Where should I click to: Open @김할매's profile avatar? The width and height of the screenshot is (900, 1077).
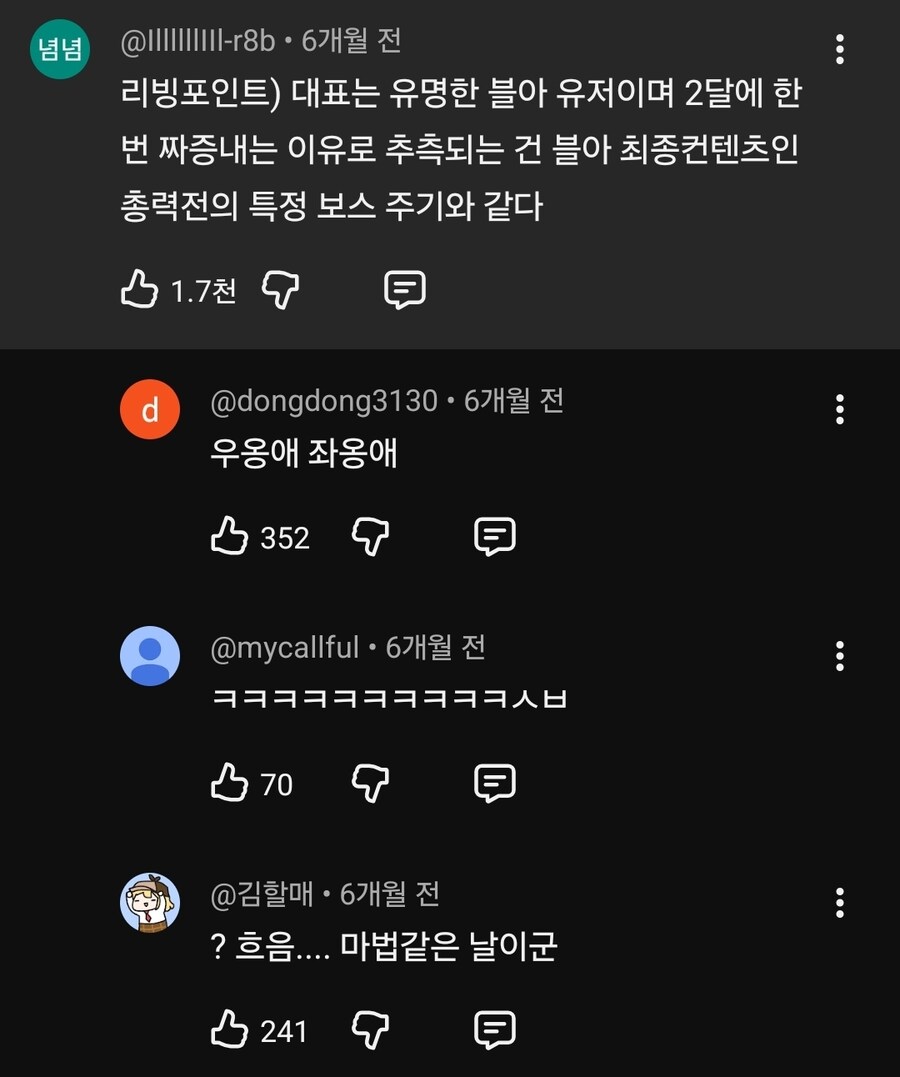(x=150, y=902)
